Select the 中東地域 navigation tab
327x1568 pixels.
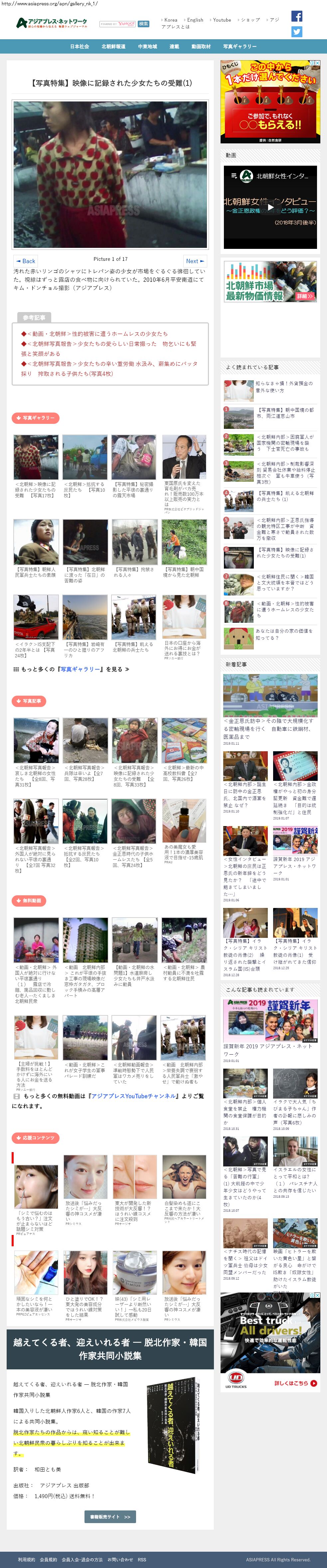coord(147,46)
